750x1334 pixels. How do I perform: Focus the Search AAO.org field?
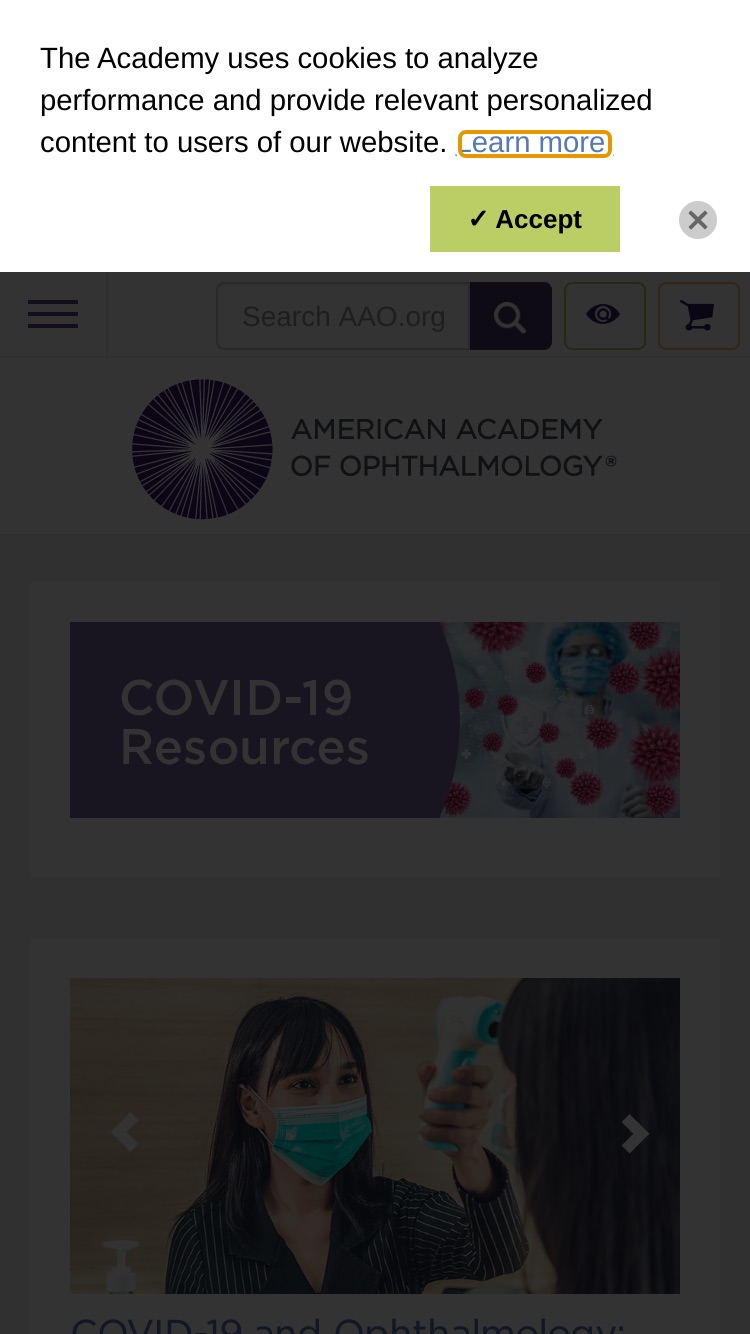(344, 316)
